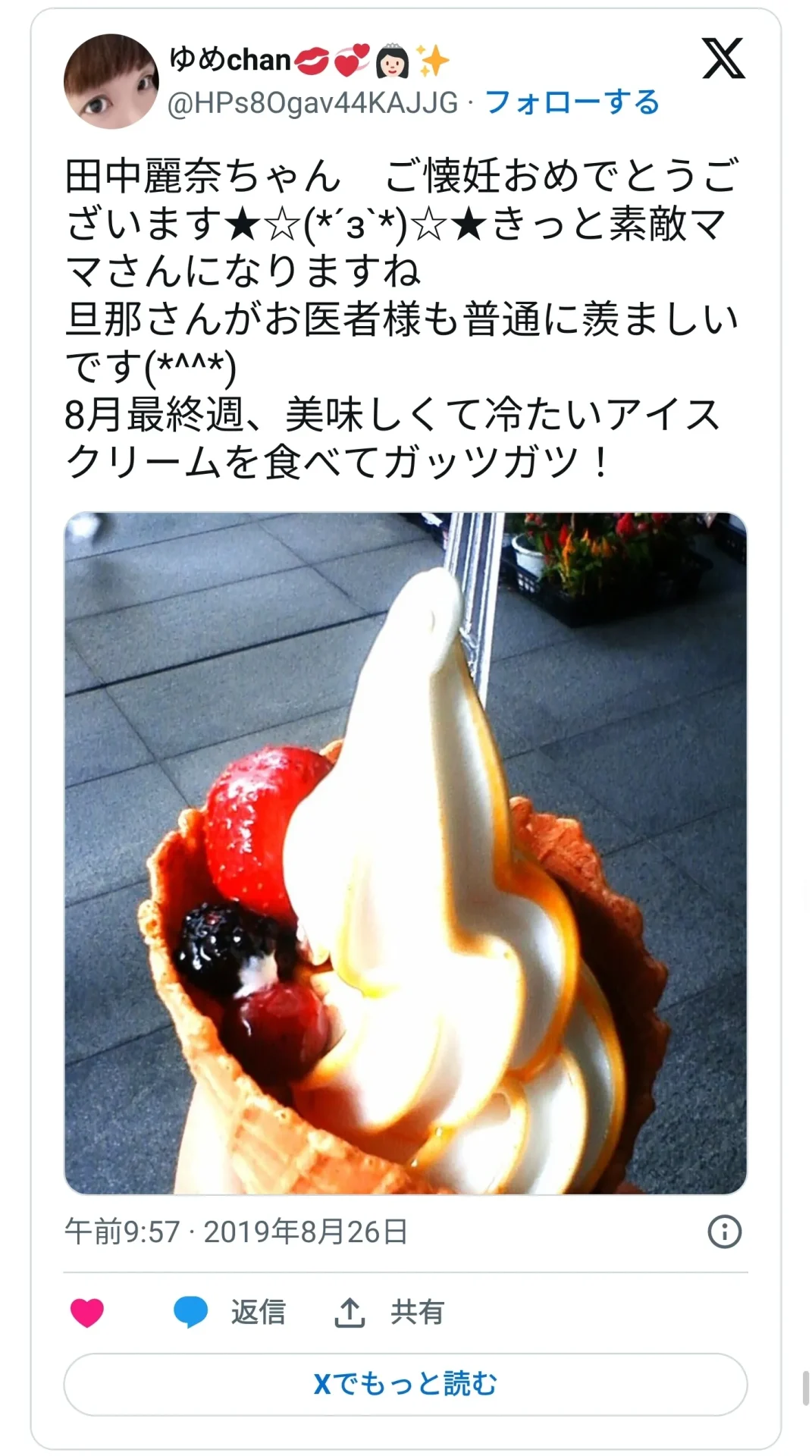Like this tweet with the heart

click(x=87, y=1313)
